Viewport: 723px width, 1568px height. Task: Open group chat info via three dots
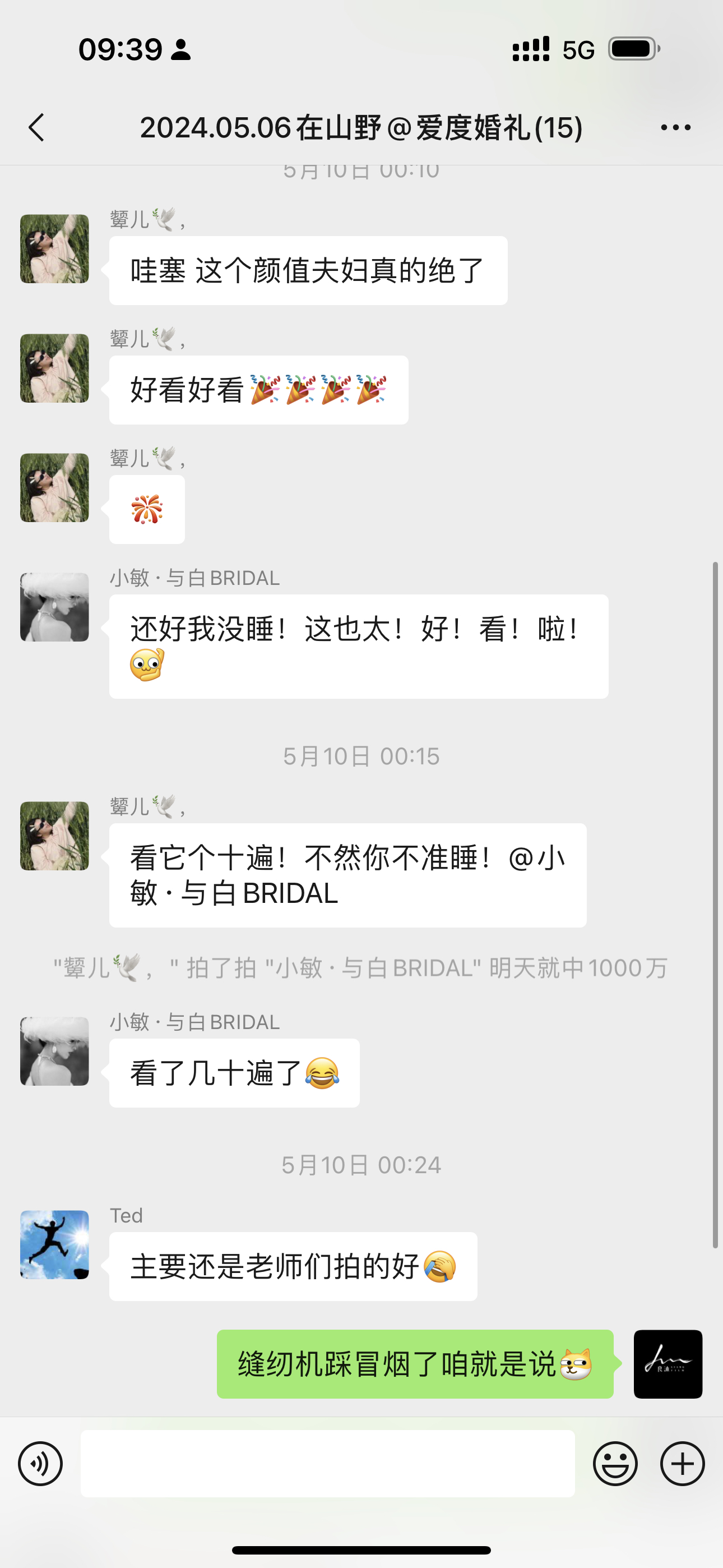[x=675, y=128]
